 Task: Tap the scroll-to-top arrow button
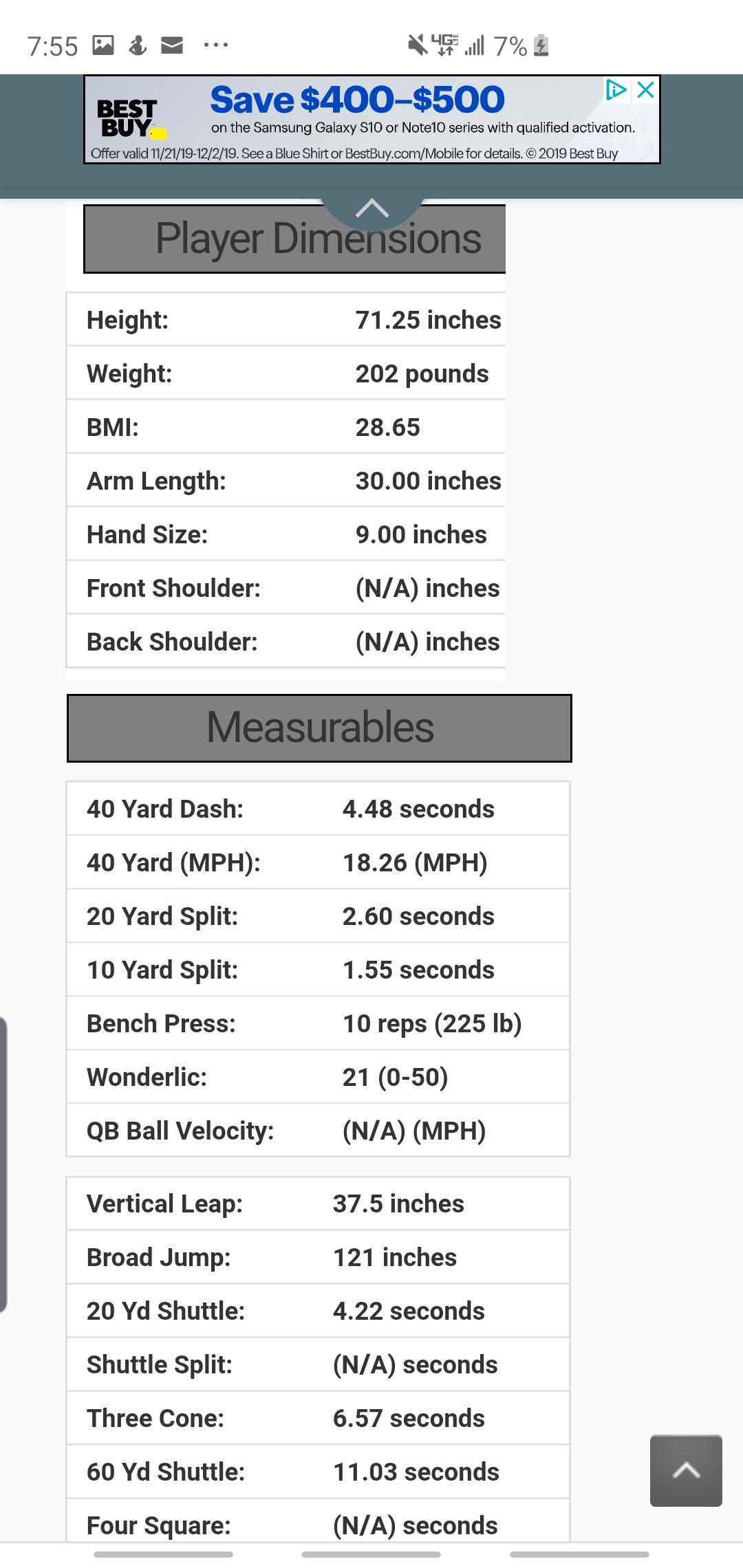(686, 1471)
